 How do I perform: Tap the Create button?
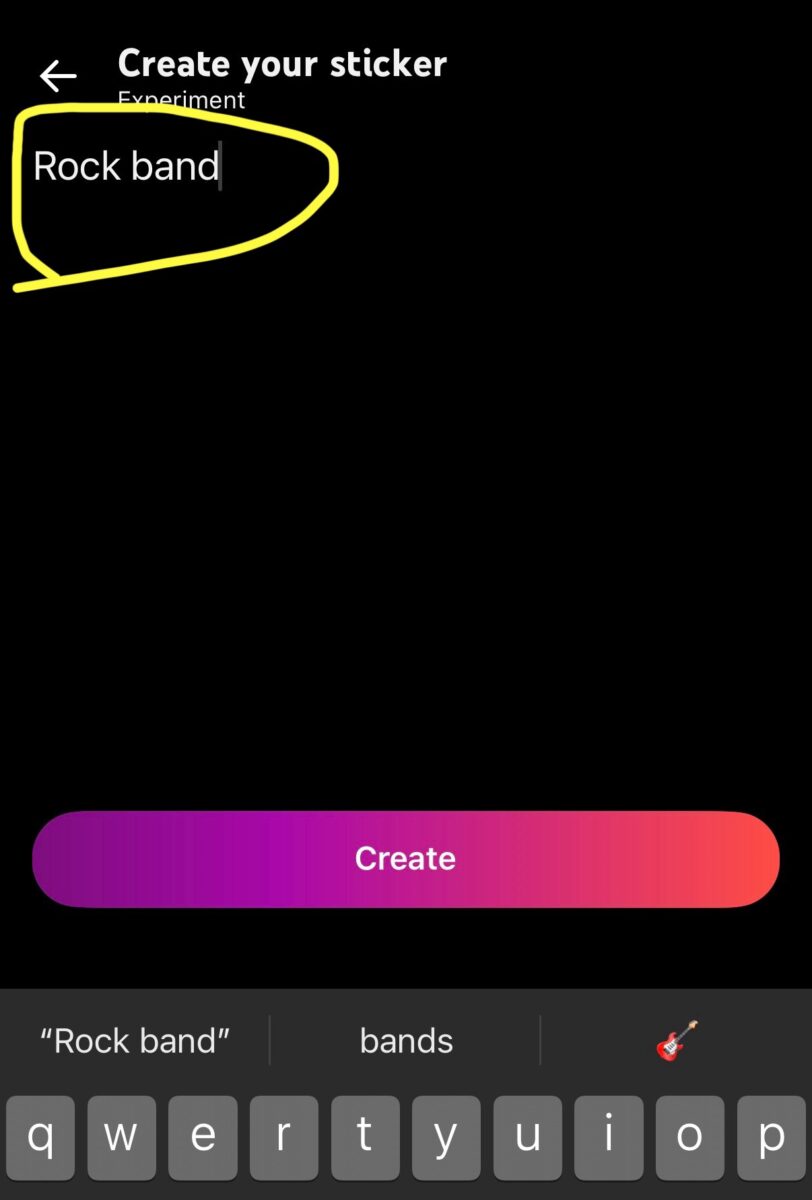405,859
